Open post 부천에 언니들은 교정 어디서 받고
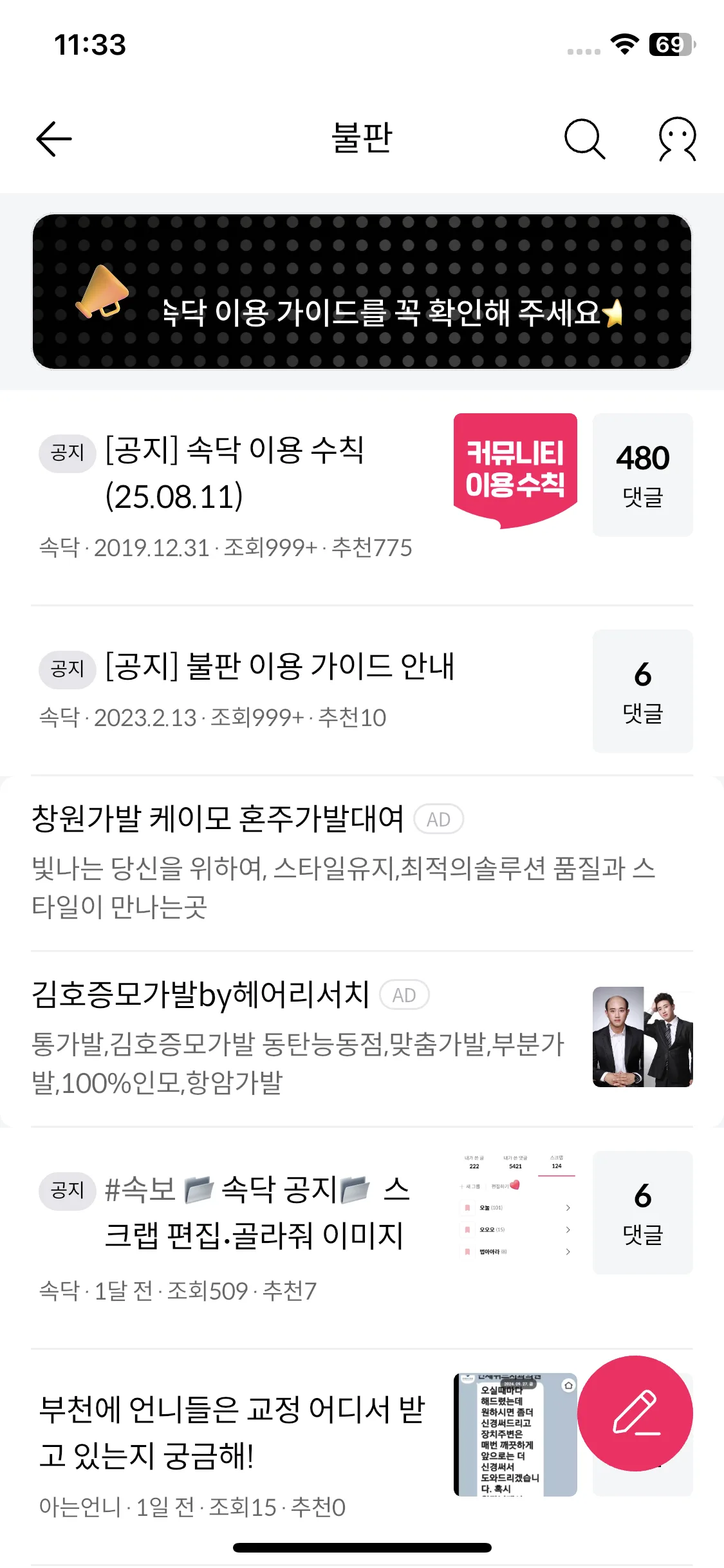Screen dimensions: 724x1568 (x=232, y=1432)
